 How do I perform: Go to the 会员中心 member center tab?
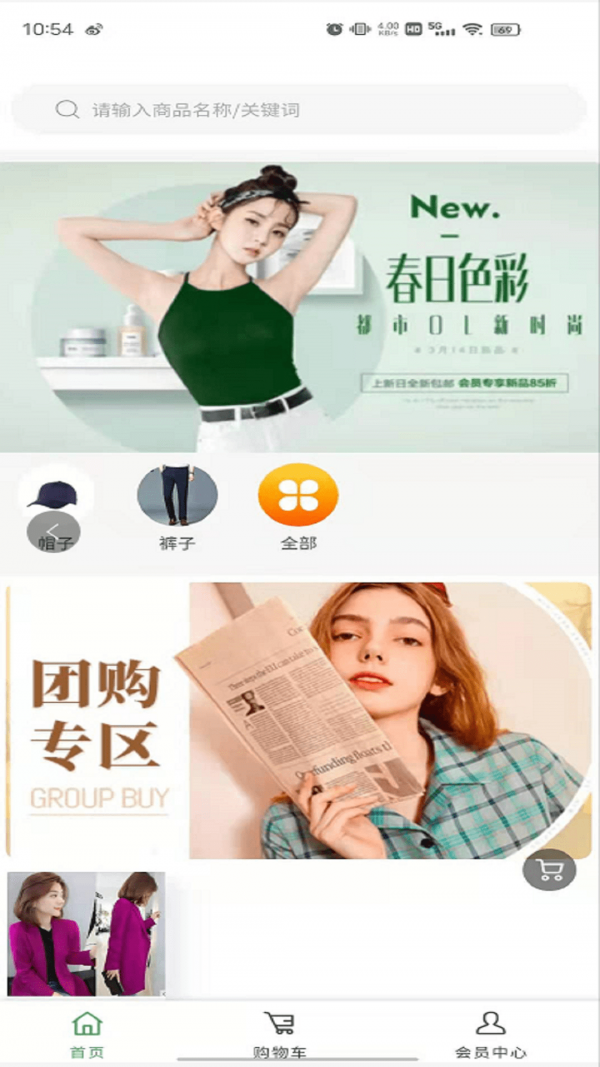pos(490,1035)
